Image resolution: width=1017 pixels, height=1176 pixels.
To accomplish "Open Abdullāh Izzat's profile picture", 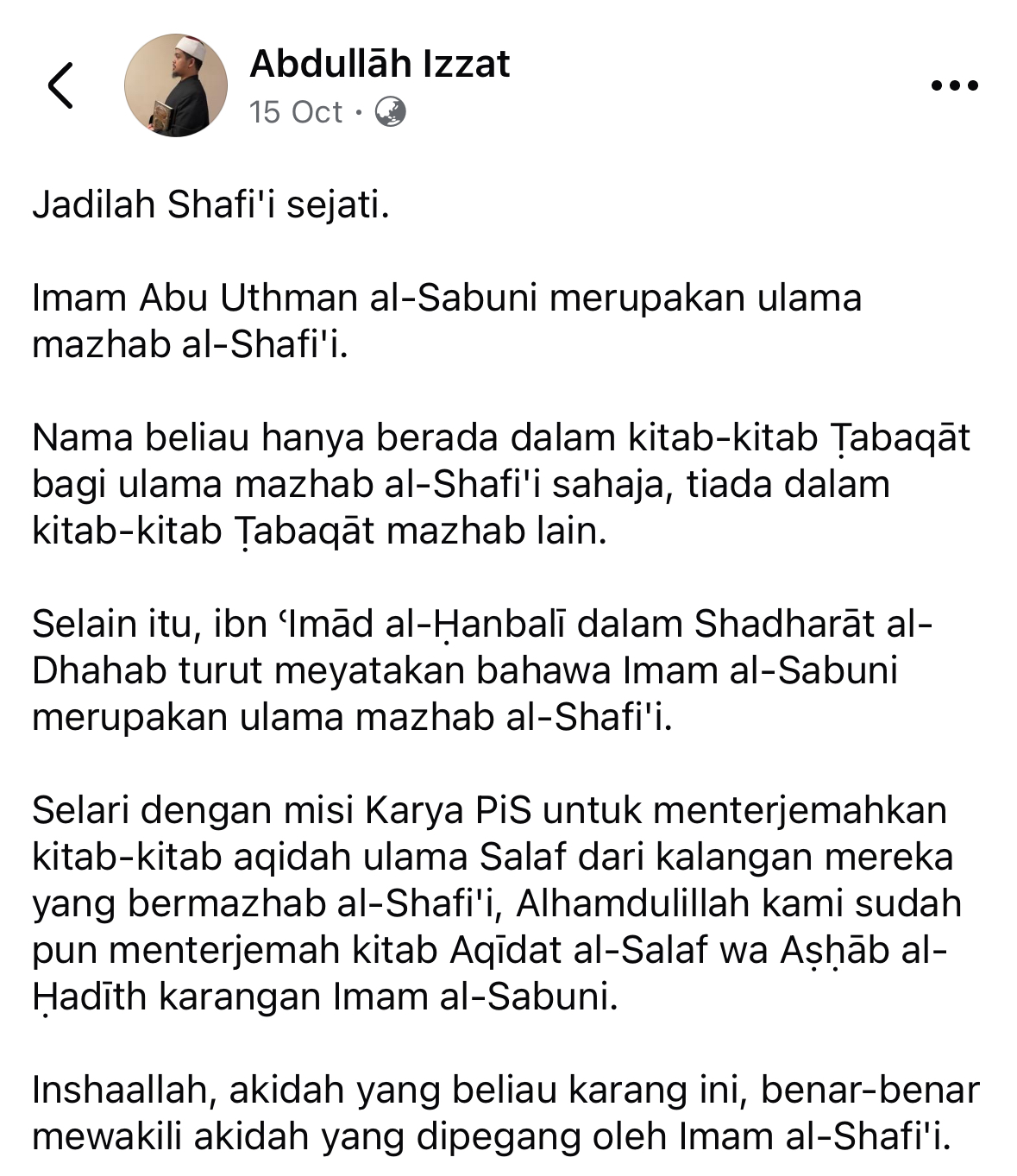I will 176,85.
